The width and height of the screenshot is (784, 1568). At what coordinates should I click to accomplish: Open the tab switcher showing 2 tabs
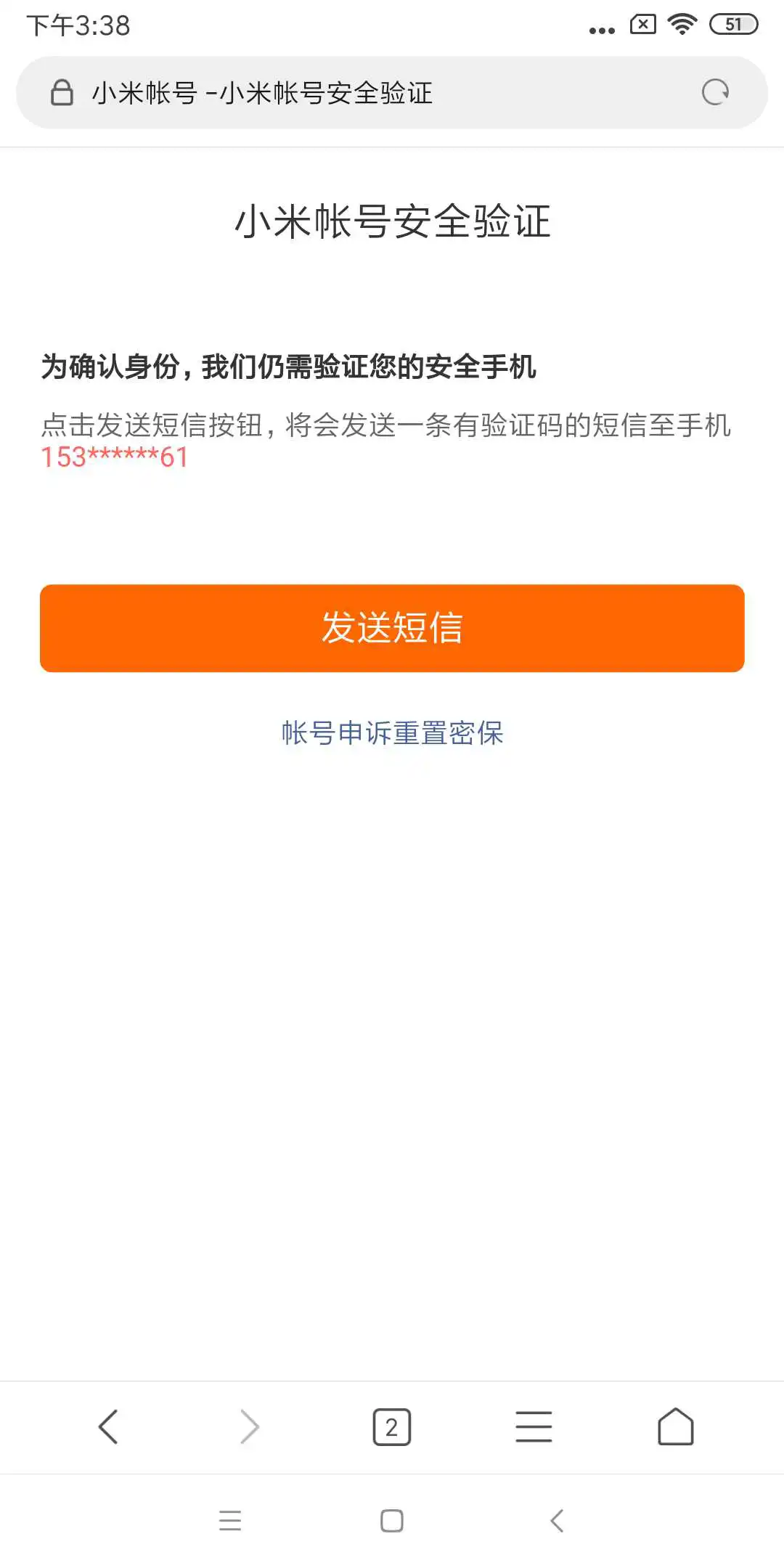pos(392,1427)
